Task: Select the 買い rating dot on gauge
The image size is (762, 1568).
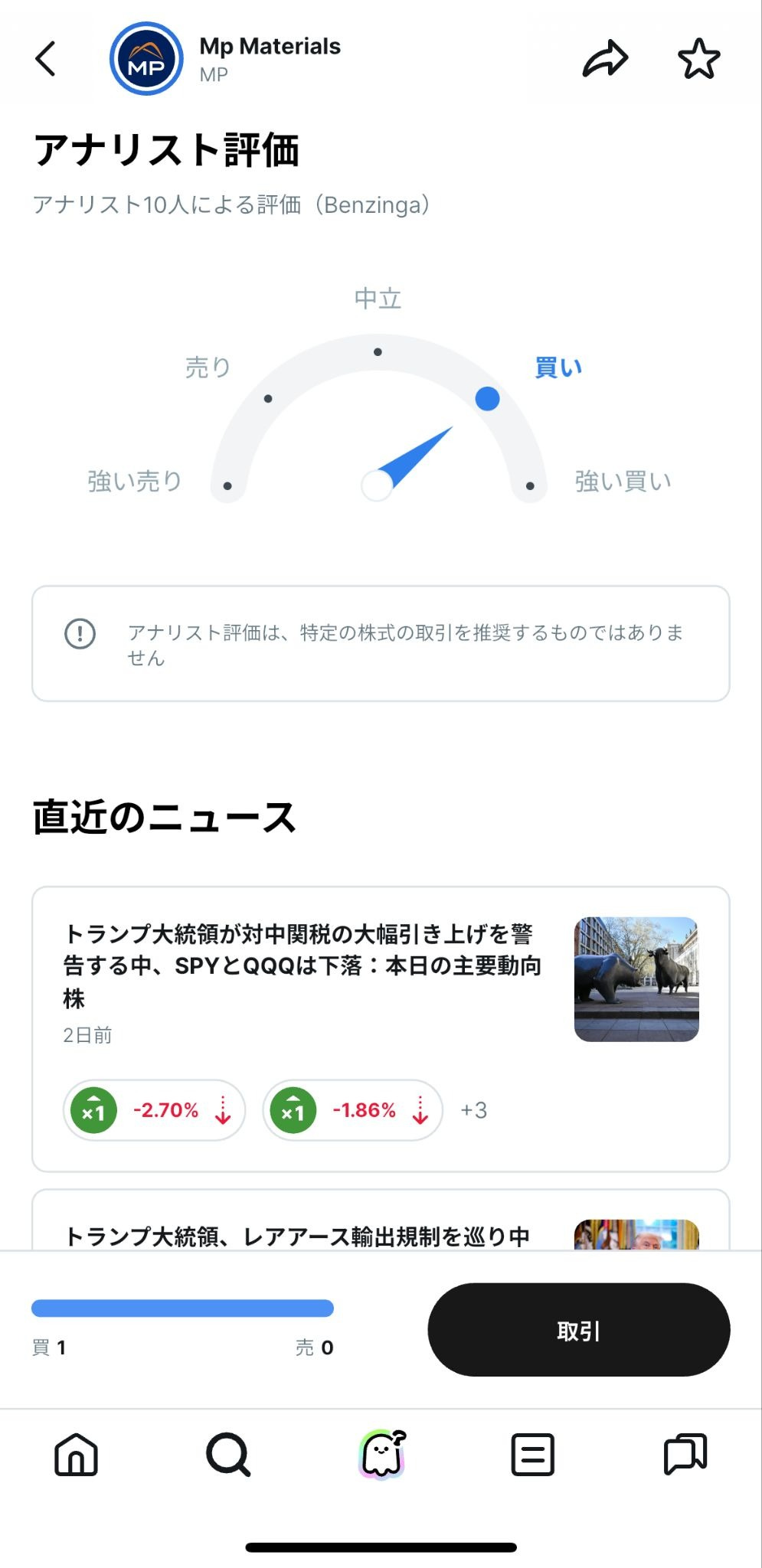Action: (x=487, y=399)
